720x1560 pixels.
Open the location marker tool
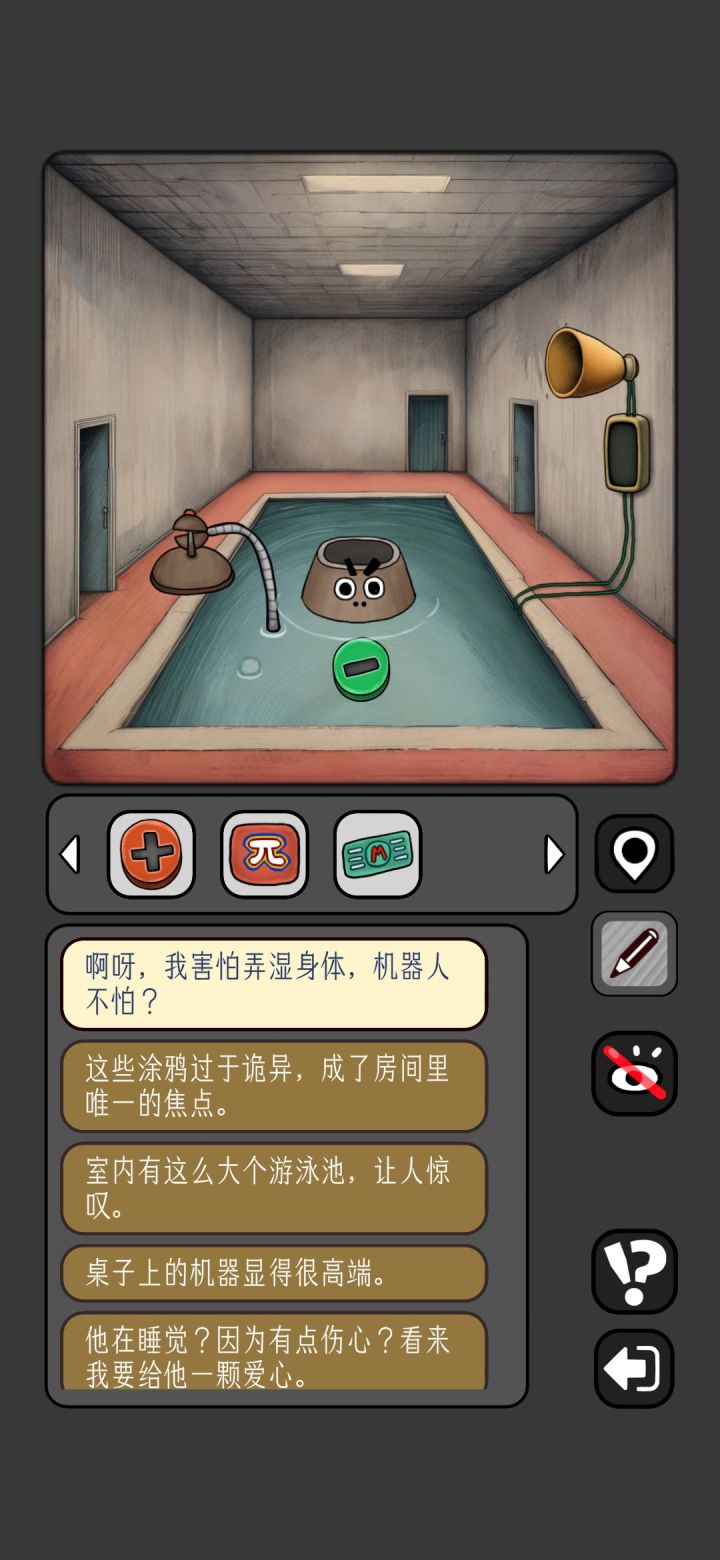click(634, 854)
